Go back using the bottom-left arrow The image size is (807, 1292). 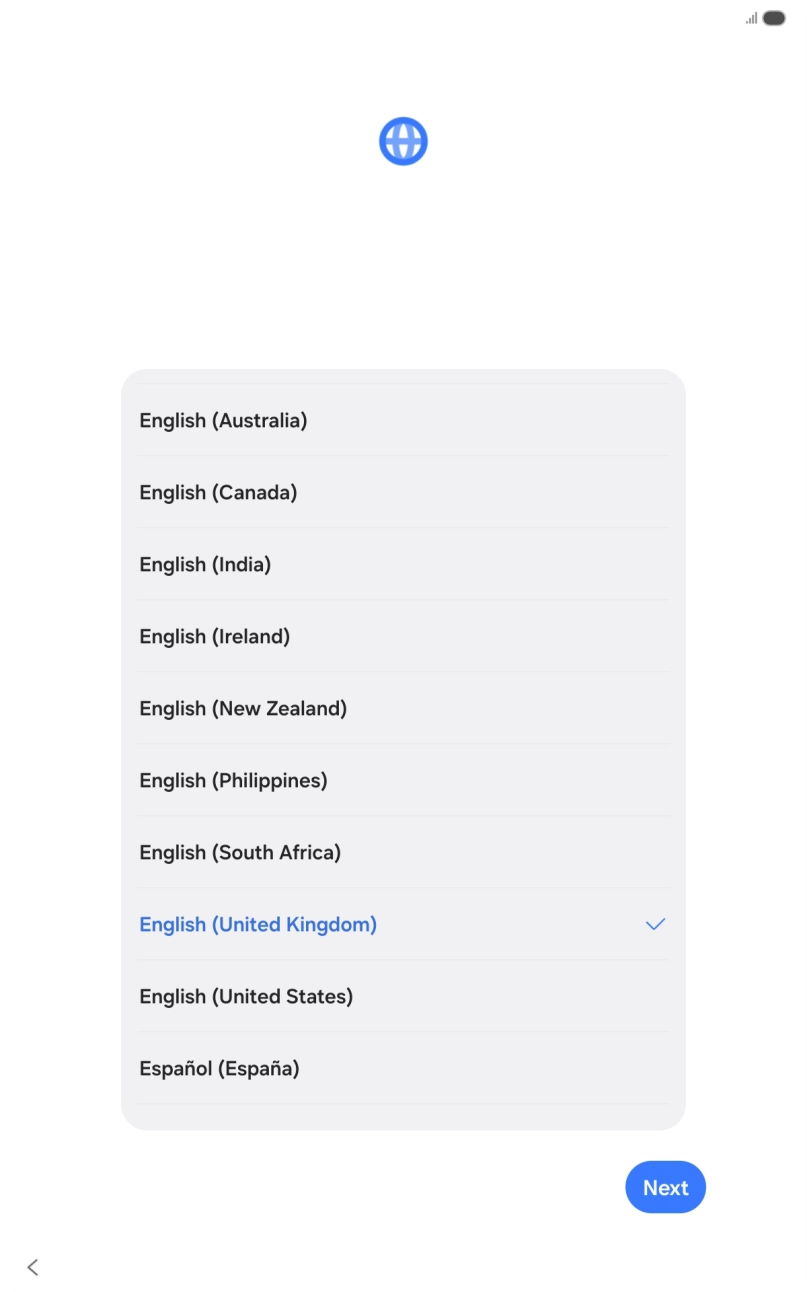(32, 1267)
